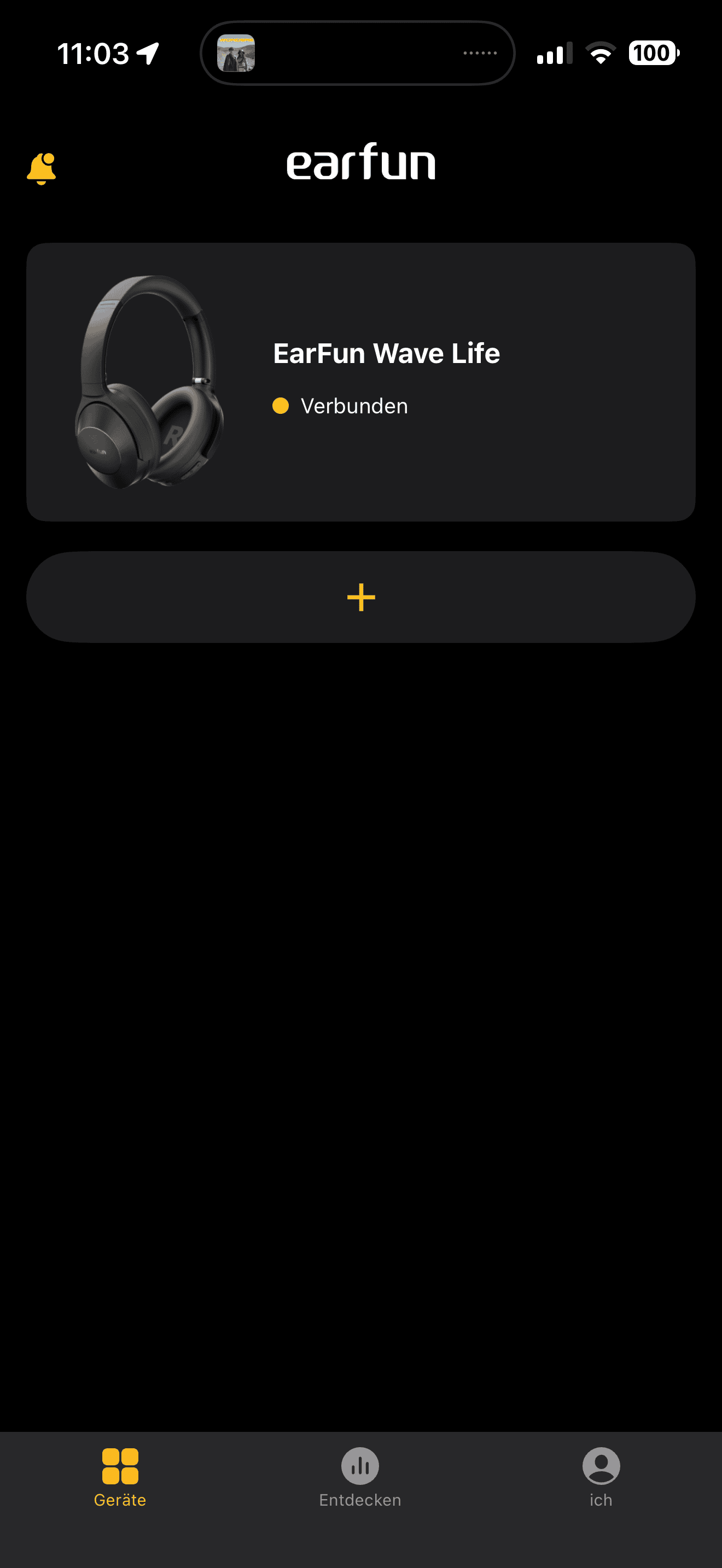This screenshot has width=722, height=1568.
Task: Open the EarFun Wave Life device card
Action: [x=360, y=382]
